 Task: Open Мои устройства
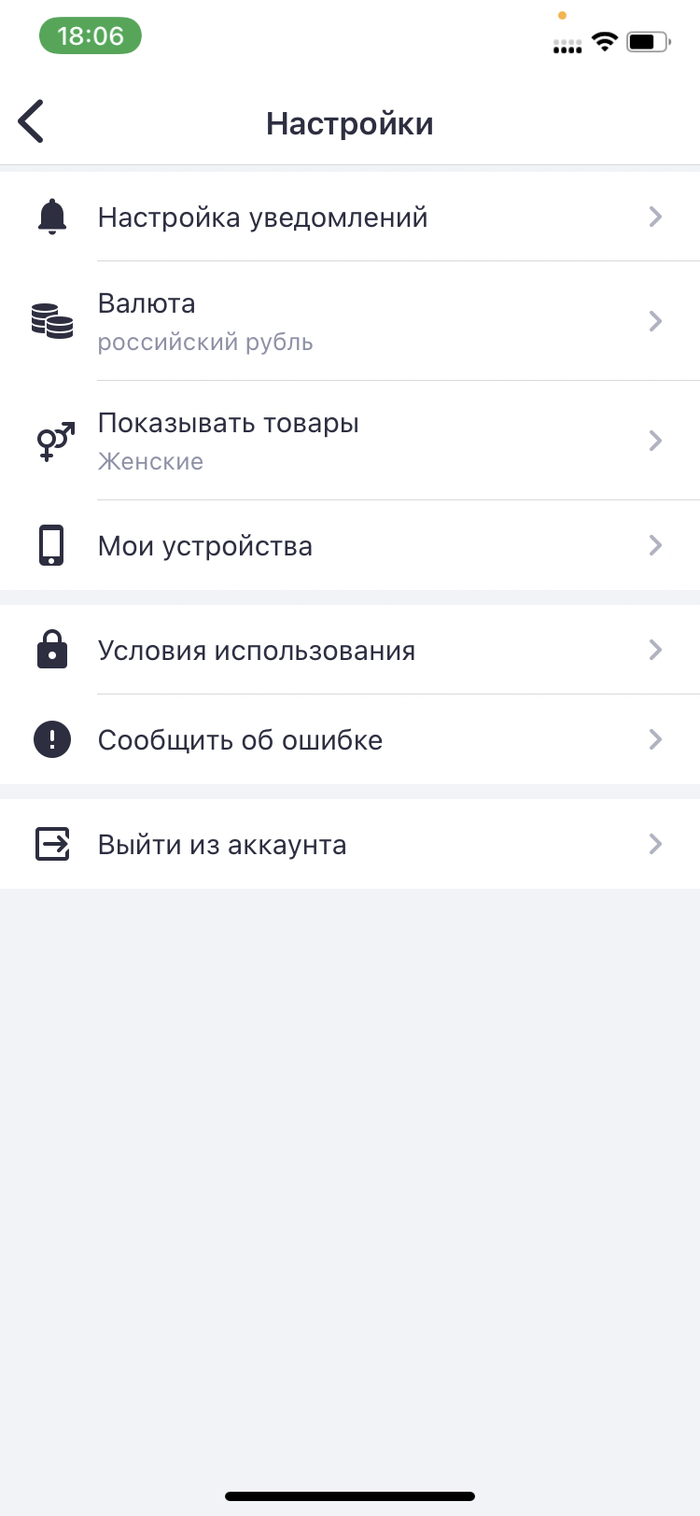pos(350,546)
